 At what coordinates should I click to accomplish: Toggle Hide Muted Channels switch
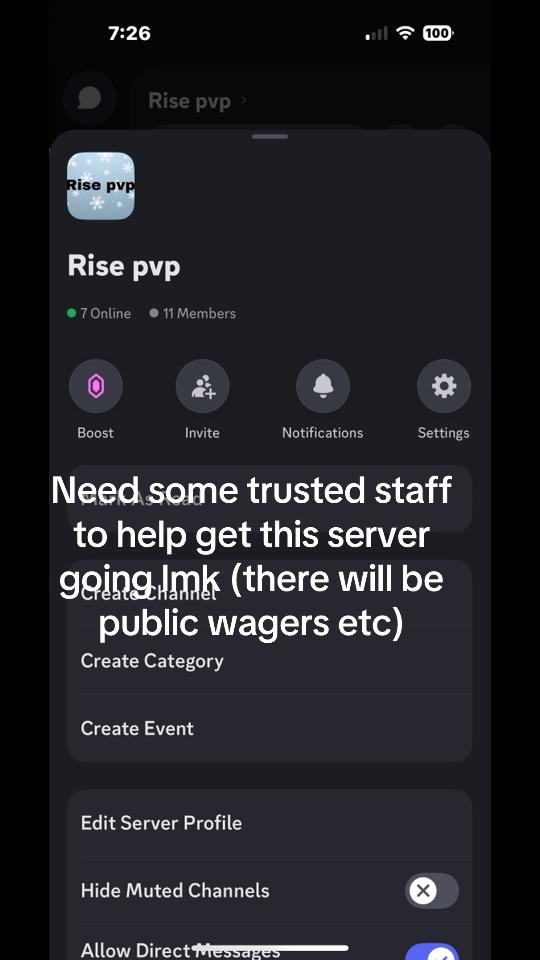pyautogui.click(x=432, y=890)
